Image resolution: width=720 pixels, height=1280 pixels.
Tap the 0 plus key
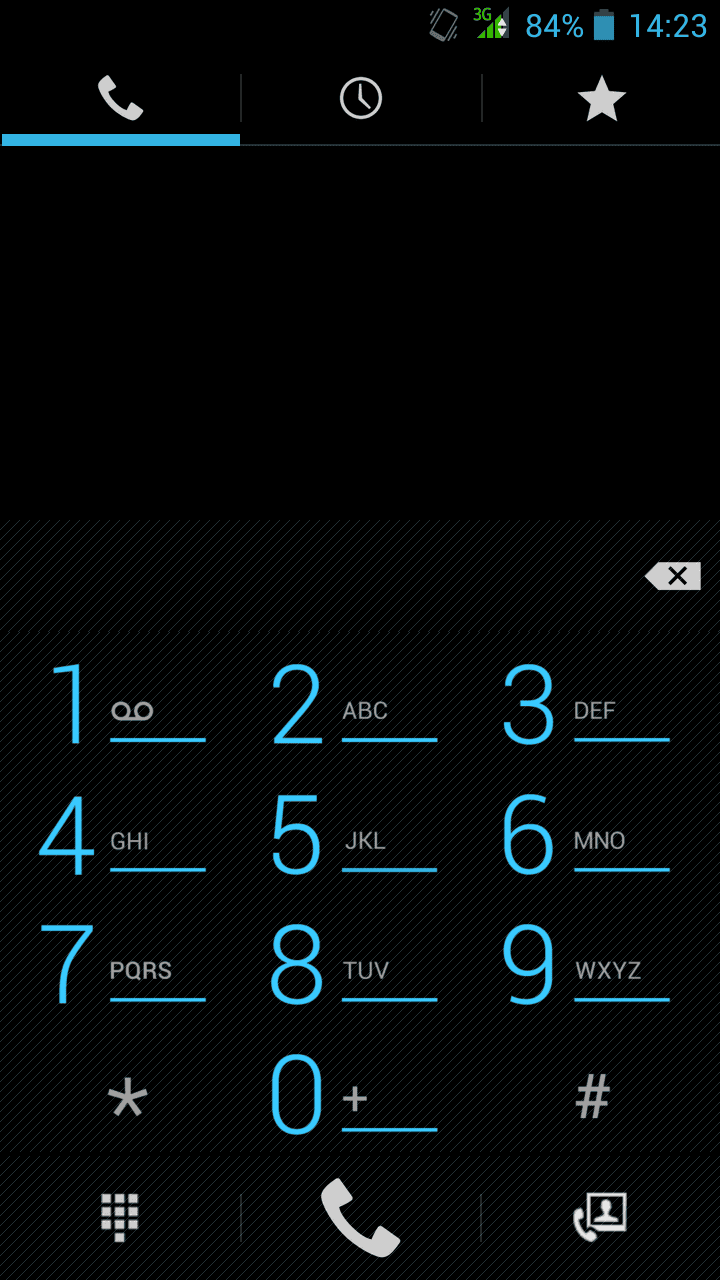(355, 1096)
